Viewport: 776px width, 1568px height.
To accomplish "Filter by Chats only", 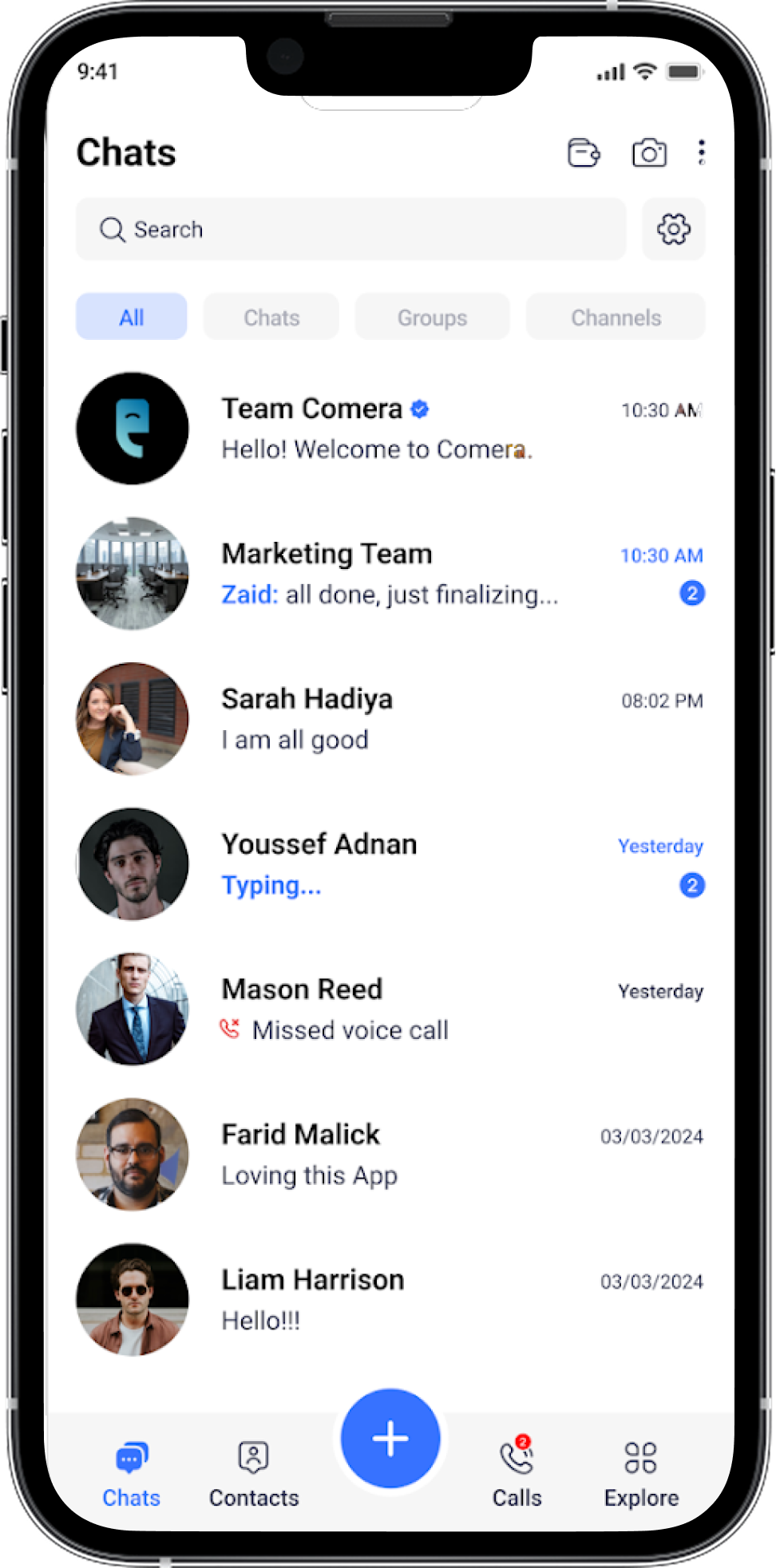I will point(271,317).
